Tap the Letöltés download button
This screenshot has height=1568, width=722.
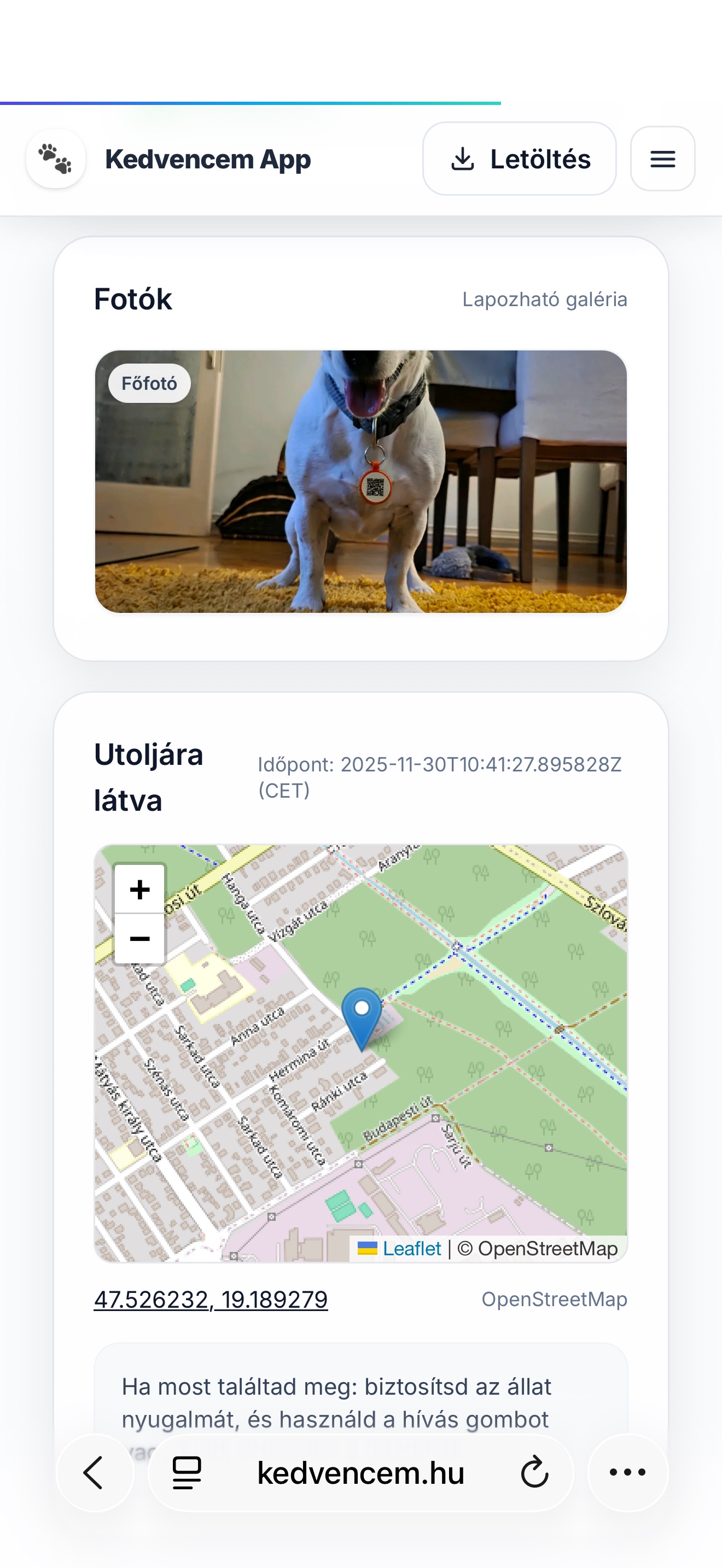pyautogui.click(x=519, y=159)
